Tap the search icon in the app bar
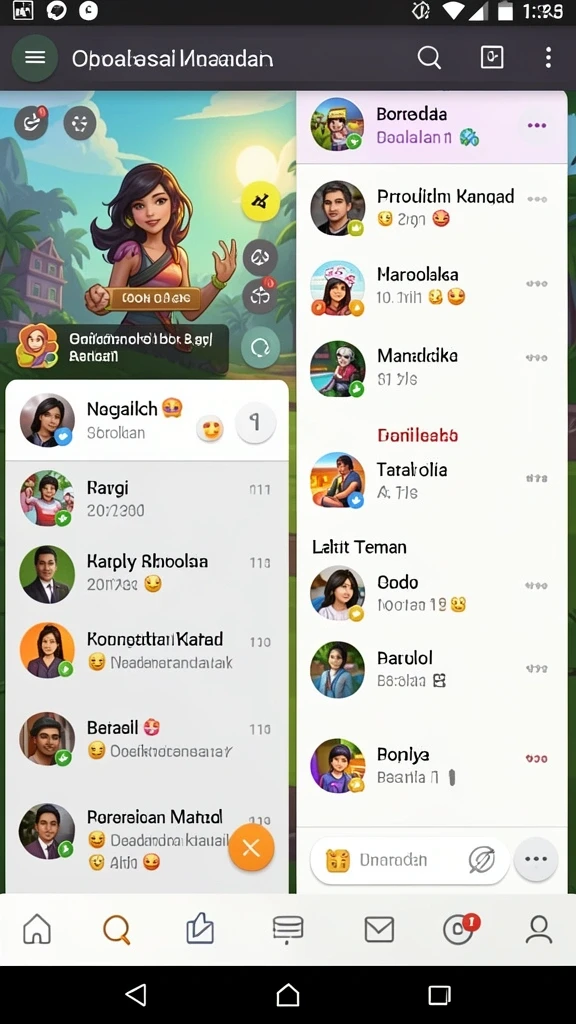The image size is (576, 1024). click(x=429, y=58)
